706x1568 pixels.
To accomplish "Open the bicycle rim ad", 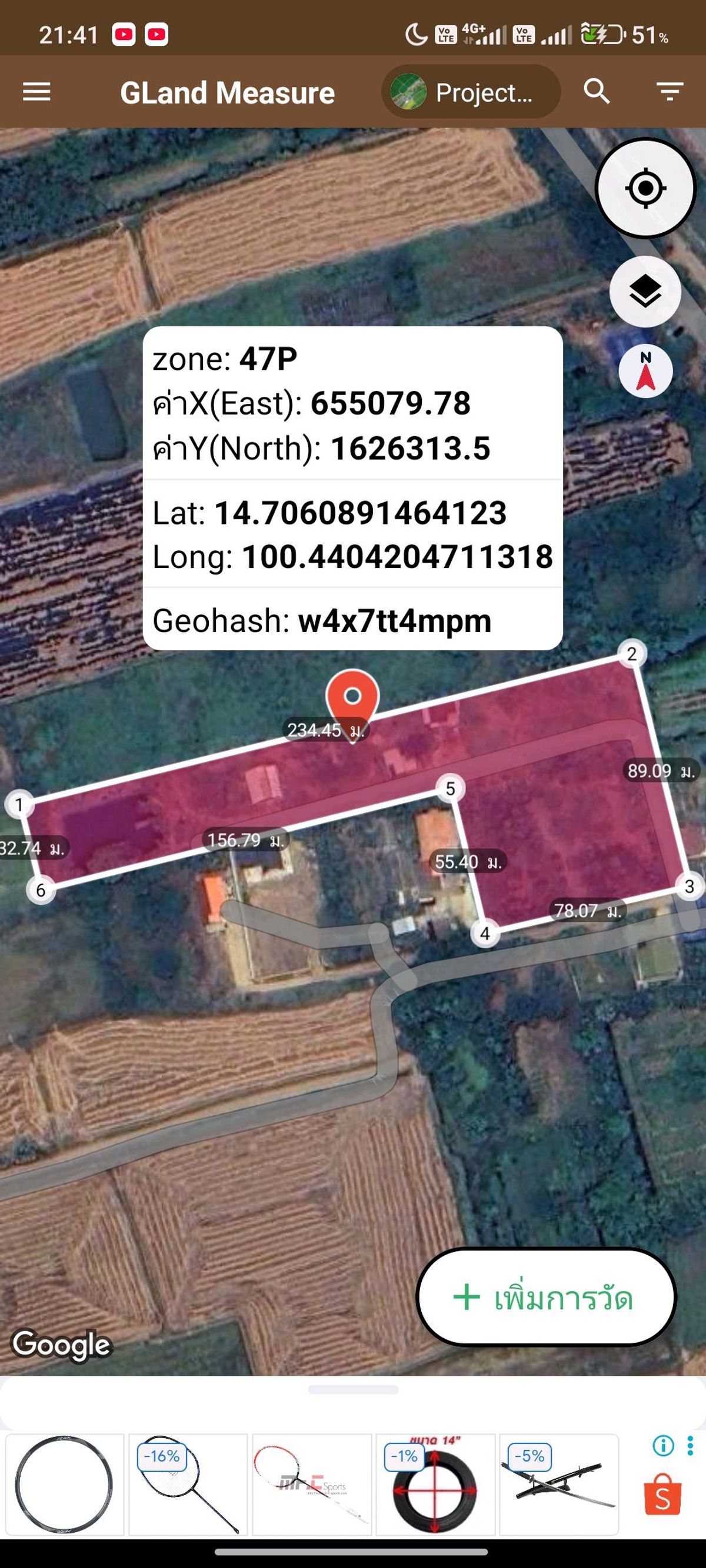I will [65, 1485].
